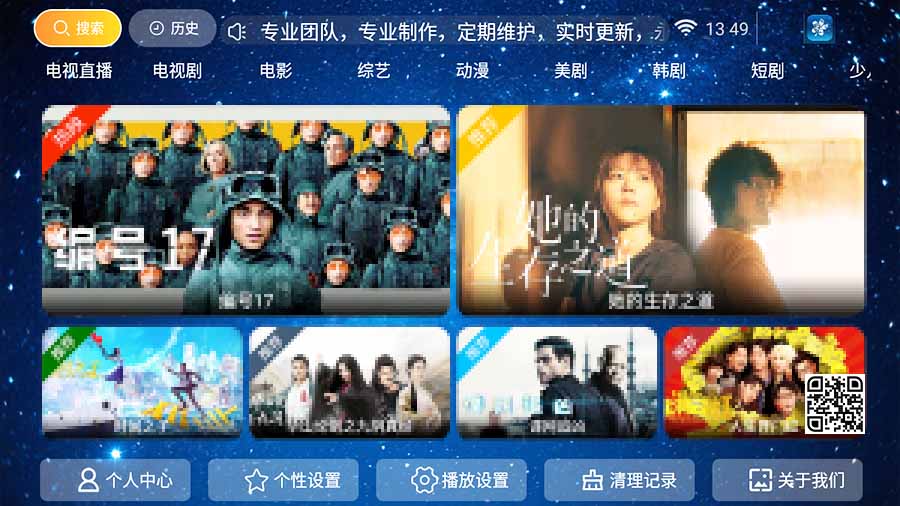Screen dimensions: 900x506
Task: Browse the 美剧 category
Action: click(571, 71)
